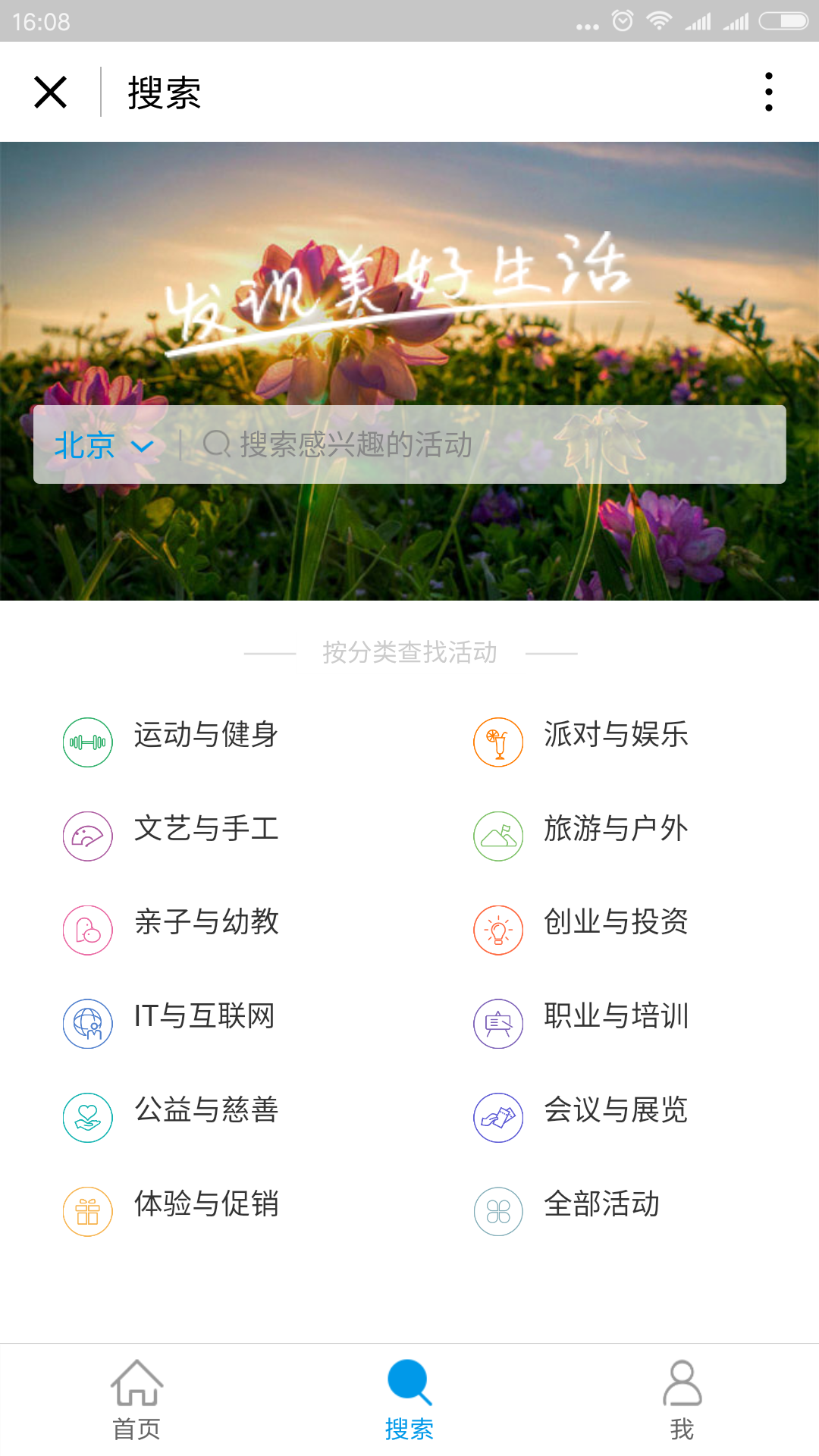This screenshot has width=819, height=1456.
Task: Open the 亲子与幼教 category
Action: 205,923
